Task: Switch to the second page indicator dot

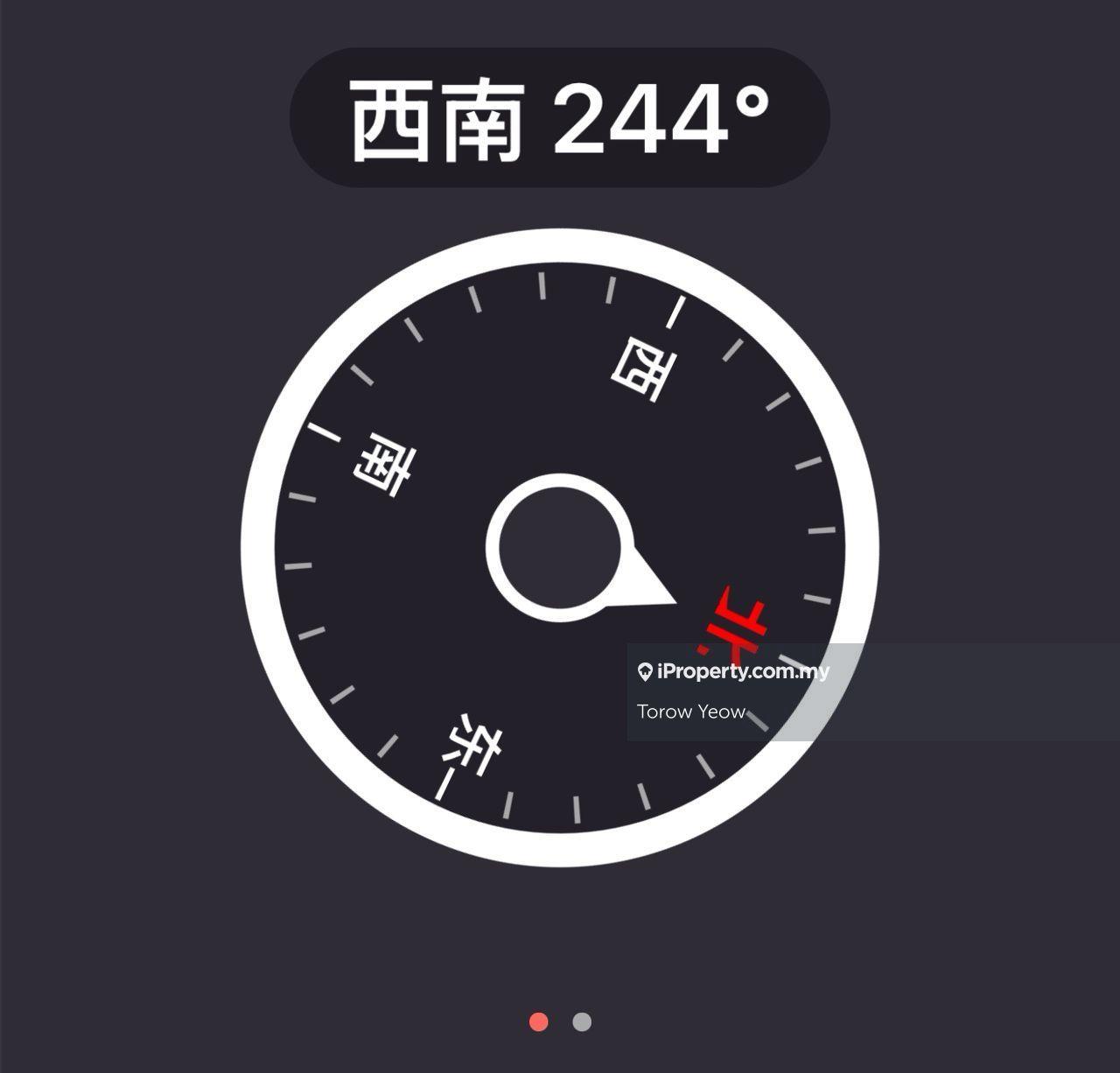Action: pos(582,1021)
